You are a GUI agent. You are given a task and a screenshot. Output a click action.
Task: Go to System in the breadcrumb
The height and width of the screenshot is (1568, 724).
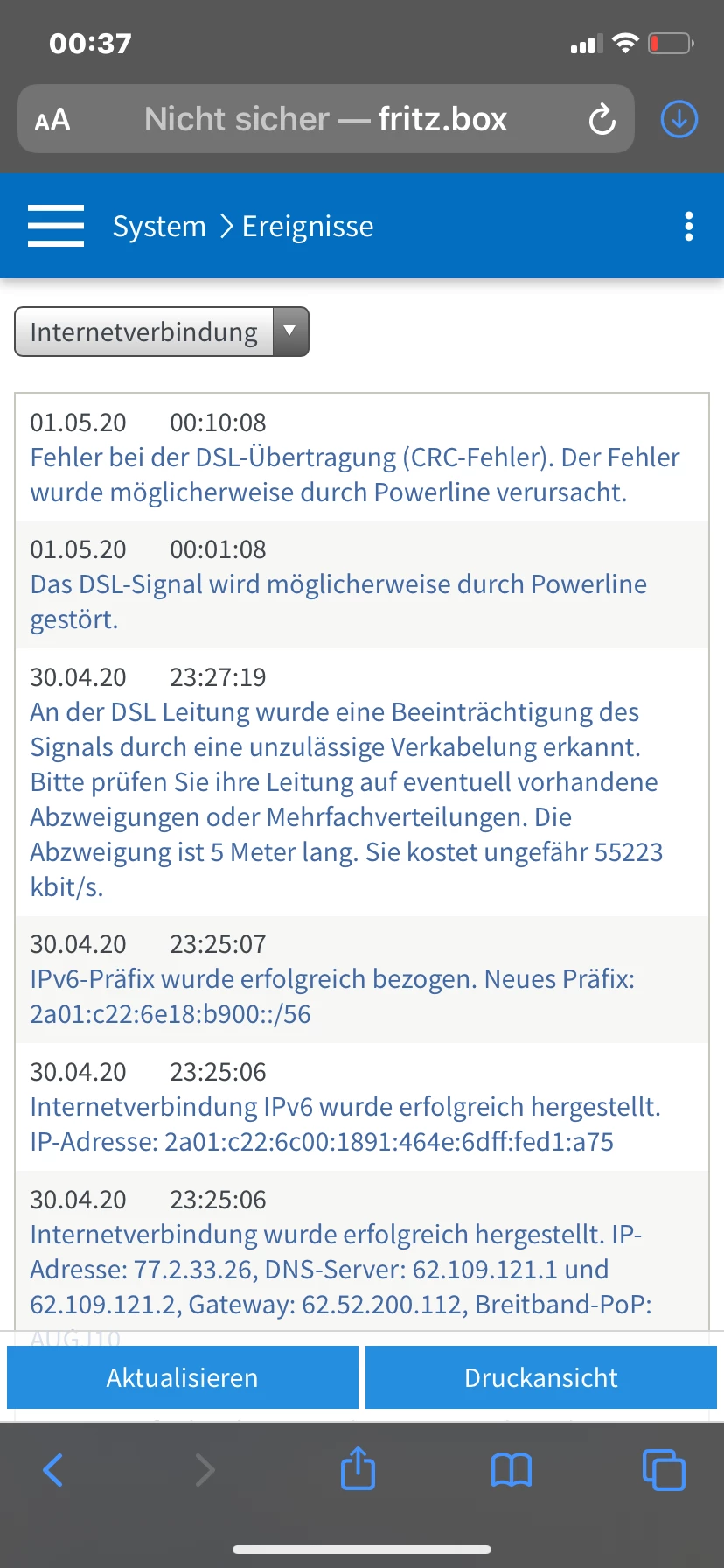(159, 227)
